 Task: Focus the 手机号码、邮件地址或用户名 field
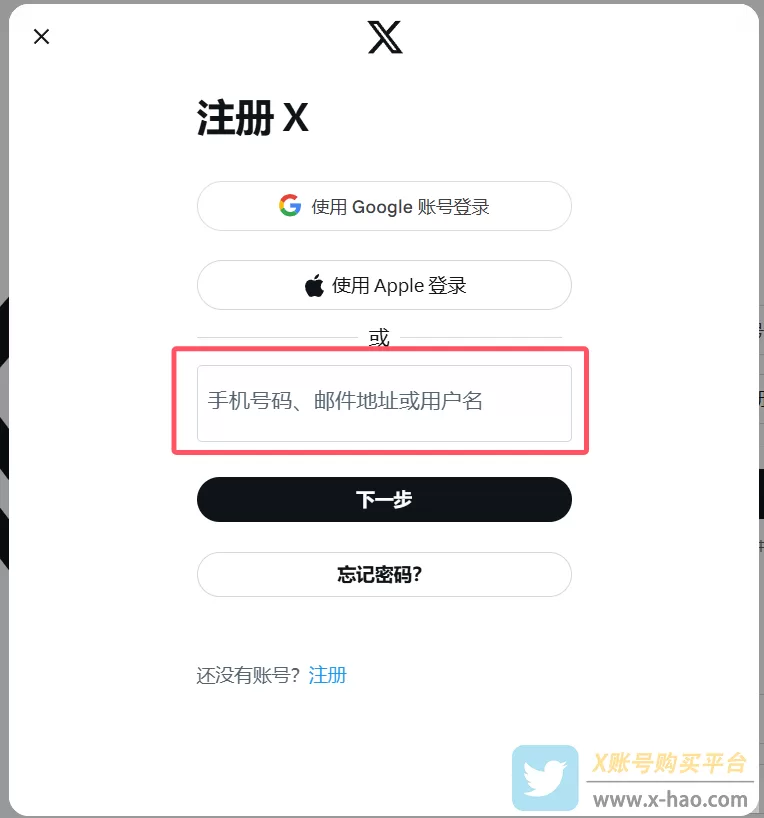point(384,402)
